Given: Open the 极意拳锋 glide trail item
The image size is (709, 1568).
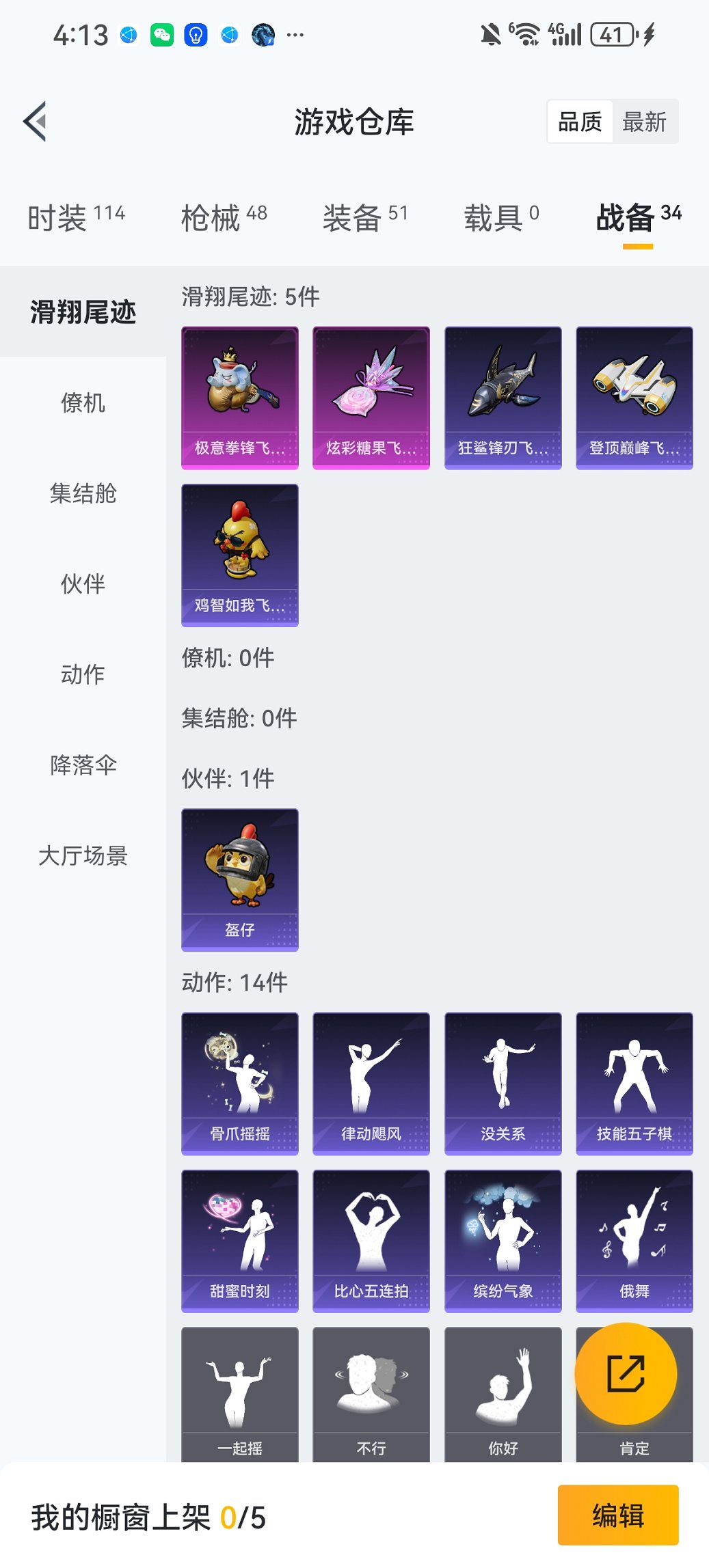Looking at the screenshot, I should 240,398.
